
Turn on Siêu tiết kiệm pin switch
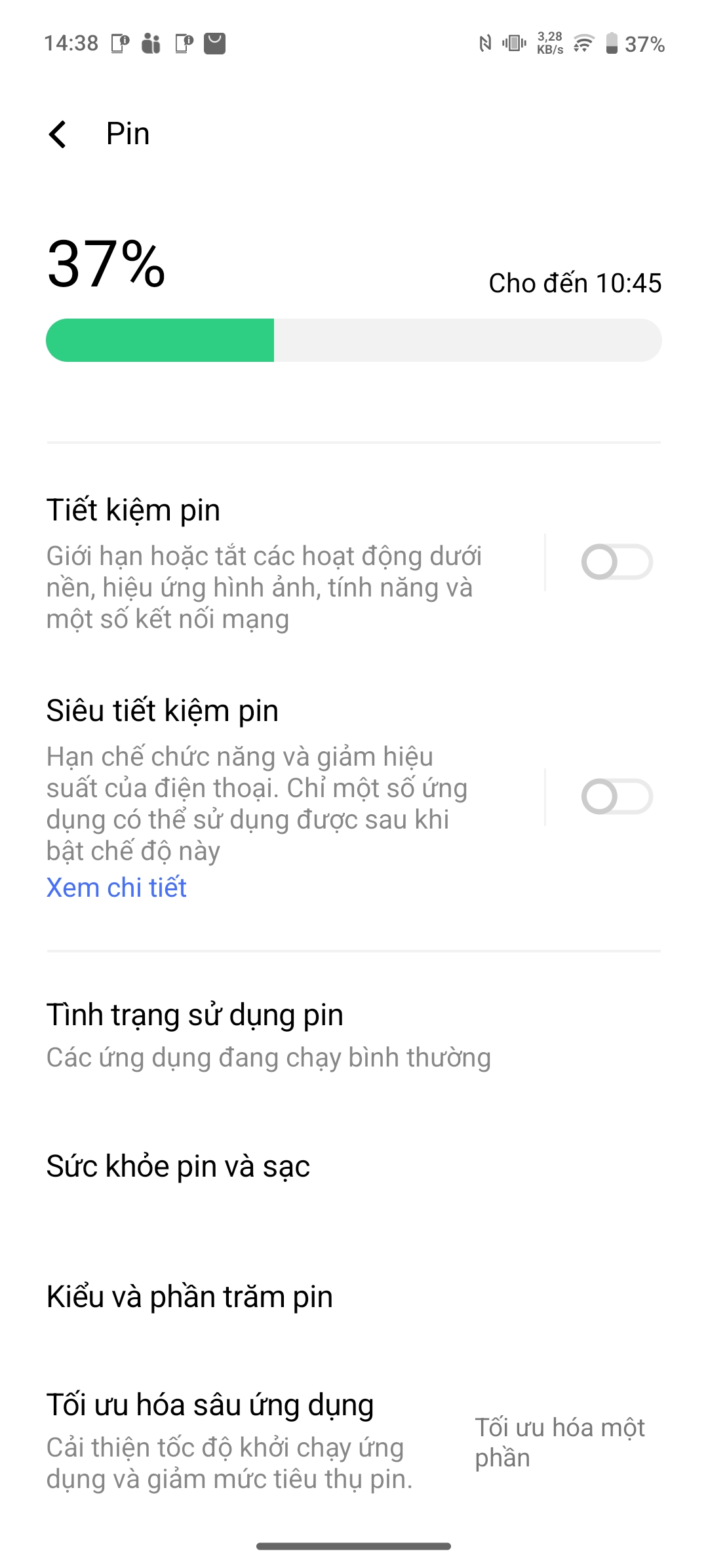(x=616, y=796)
